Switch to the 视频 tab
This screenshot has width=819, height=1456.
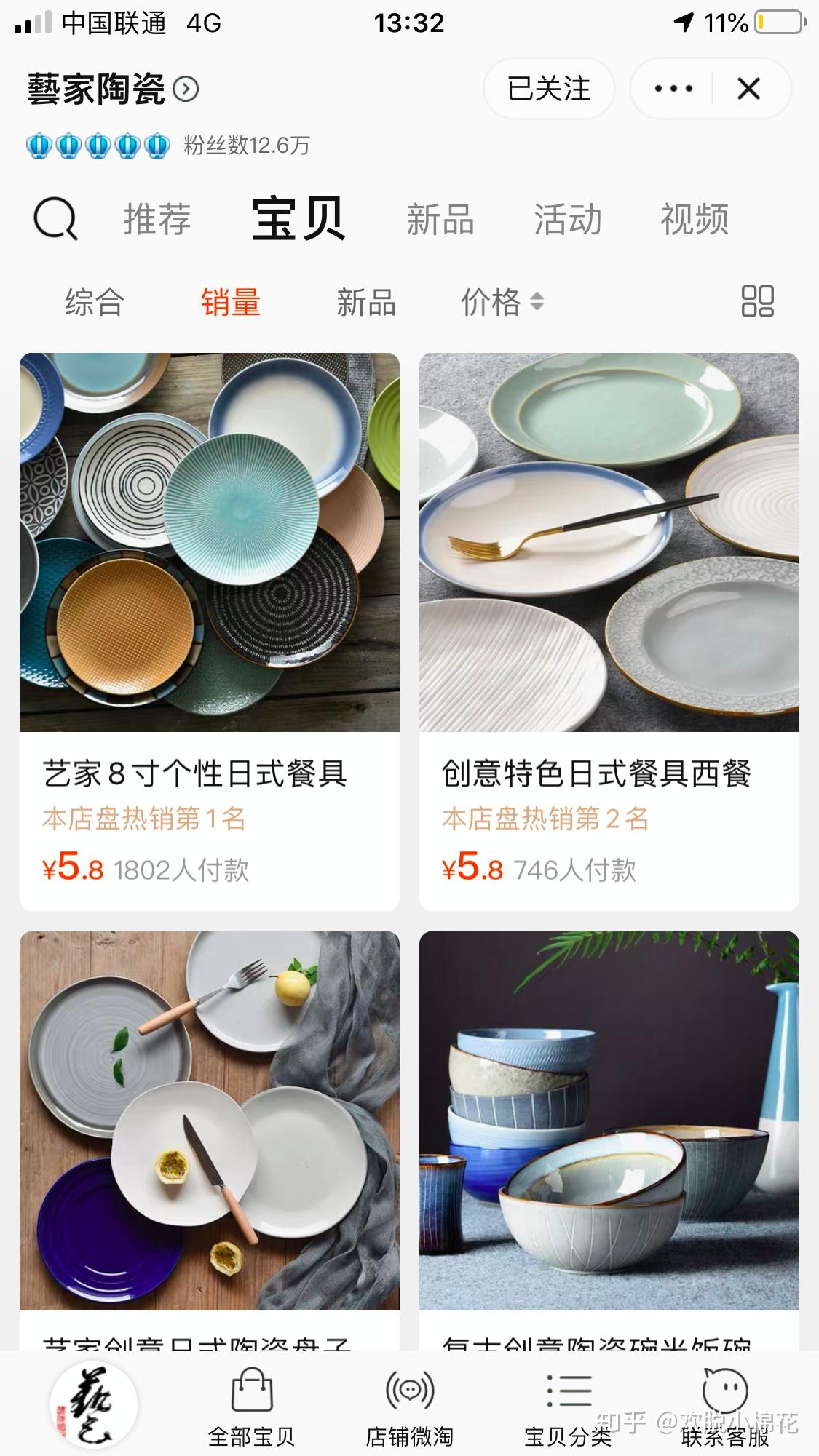tap(694, 219)
